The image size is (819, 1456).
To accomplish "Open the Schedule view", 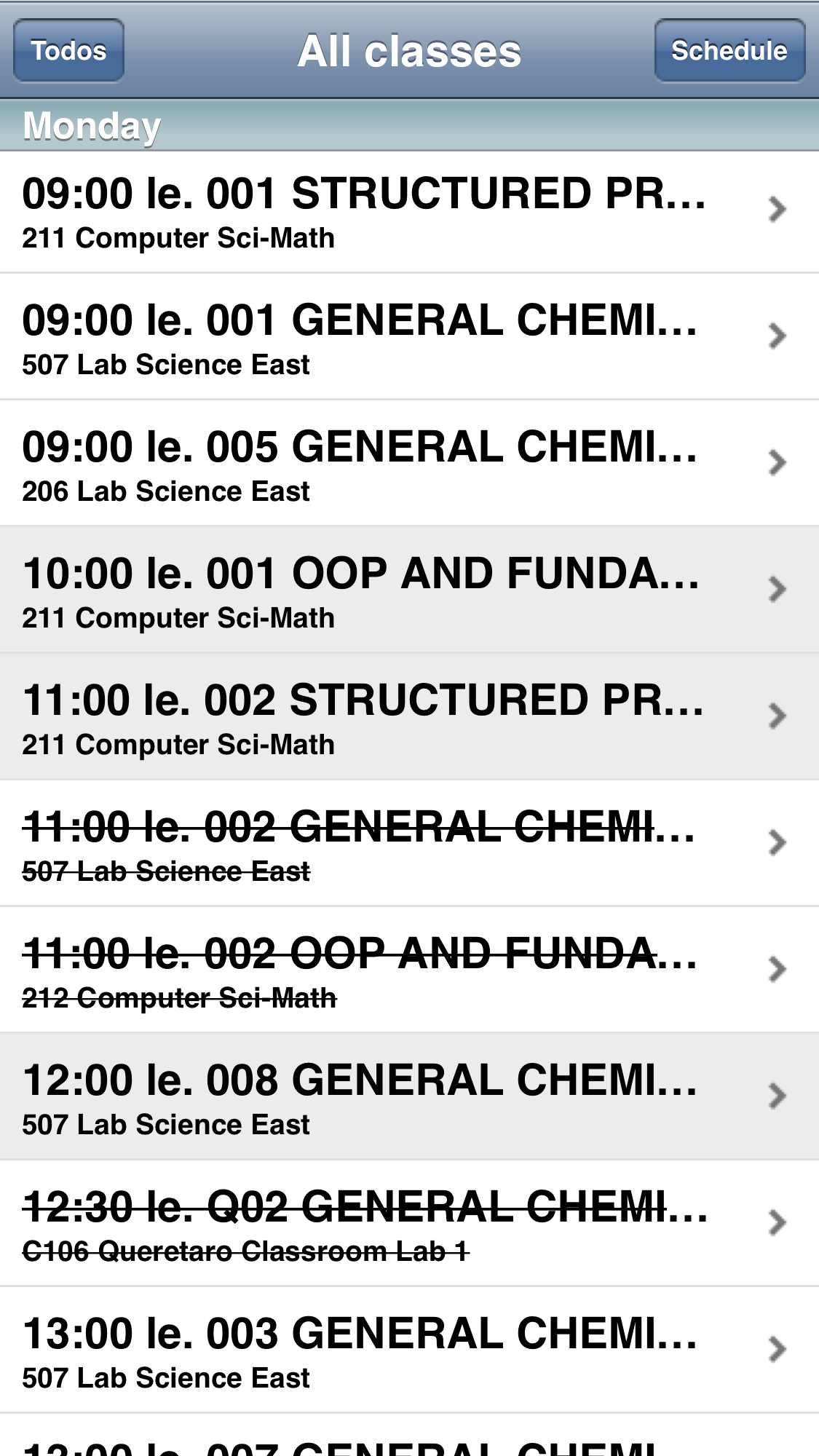I will click(x=729, y=50).
